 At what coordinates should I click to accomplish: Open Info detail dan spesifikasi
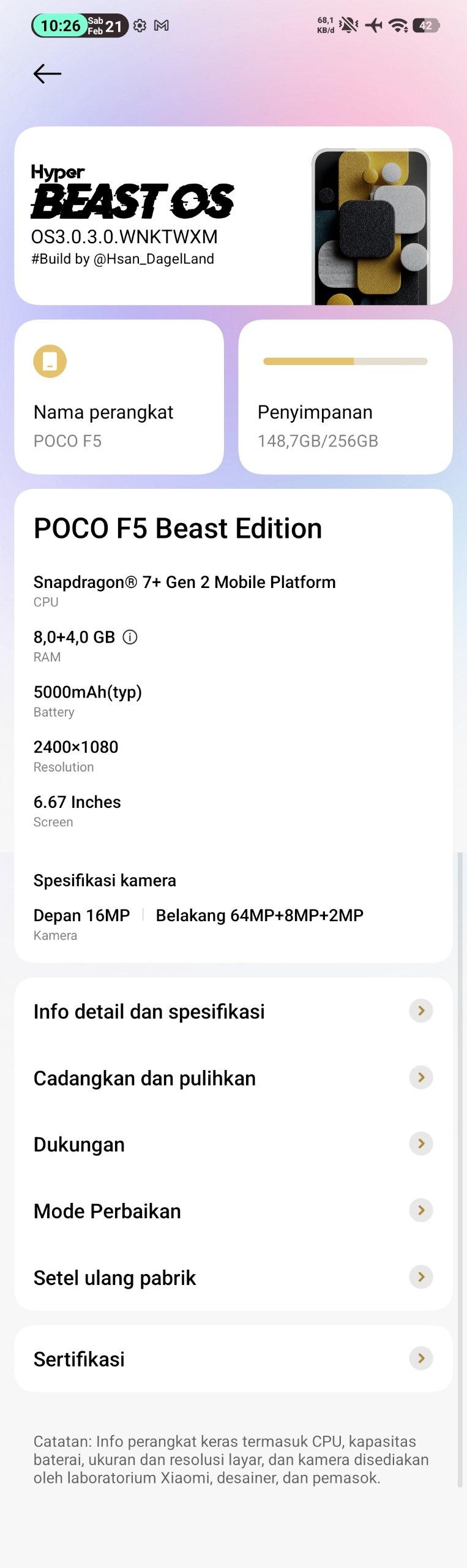(x=233, y=1011)
